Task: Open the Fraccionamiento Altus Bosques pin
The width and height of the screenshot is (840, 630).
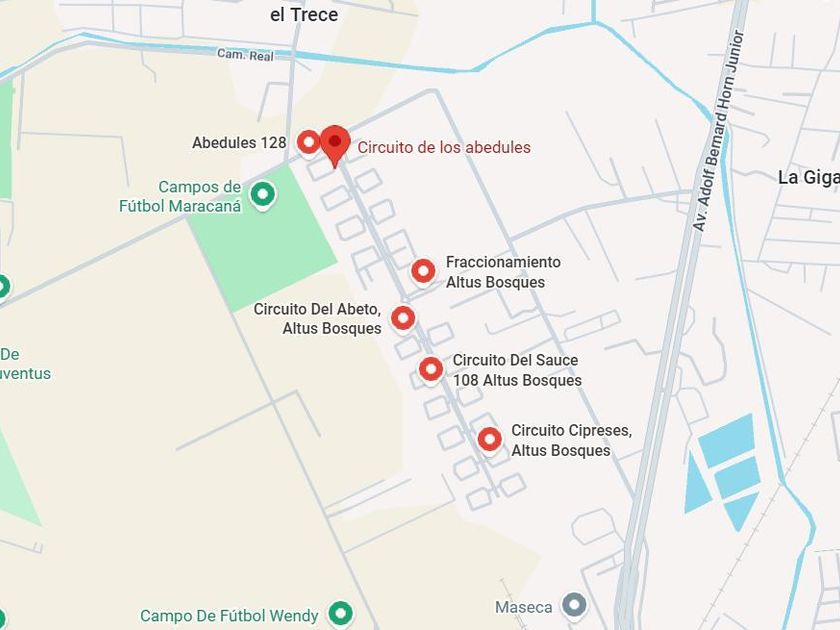Action: [x=423, y=271]
